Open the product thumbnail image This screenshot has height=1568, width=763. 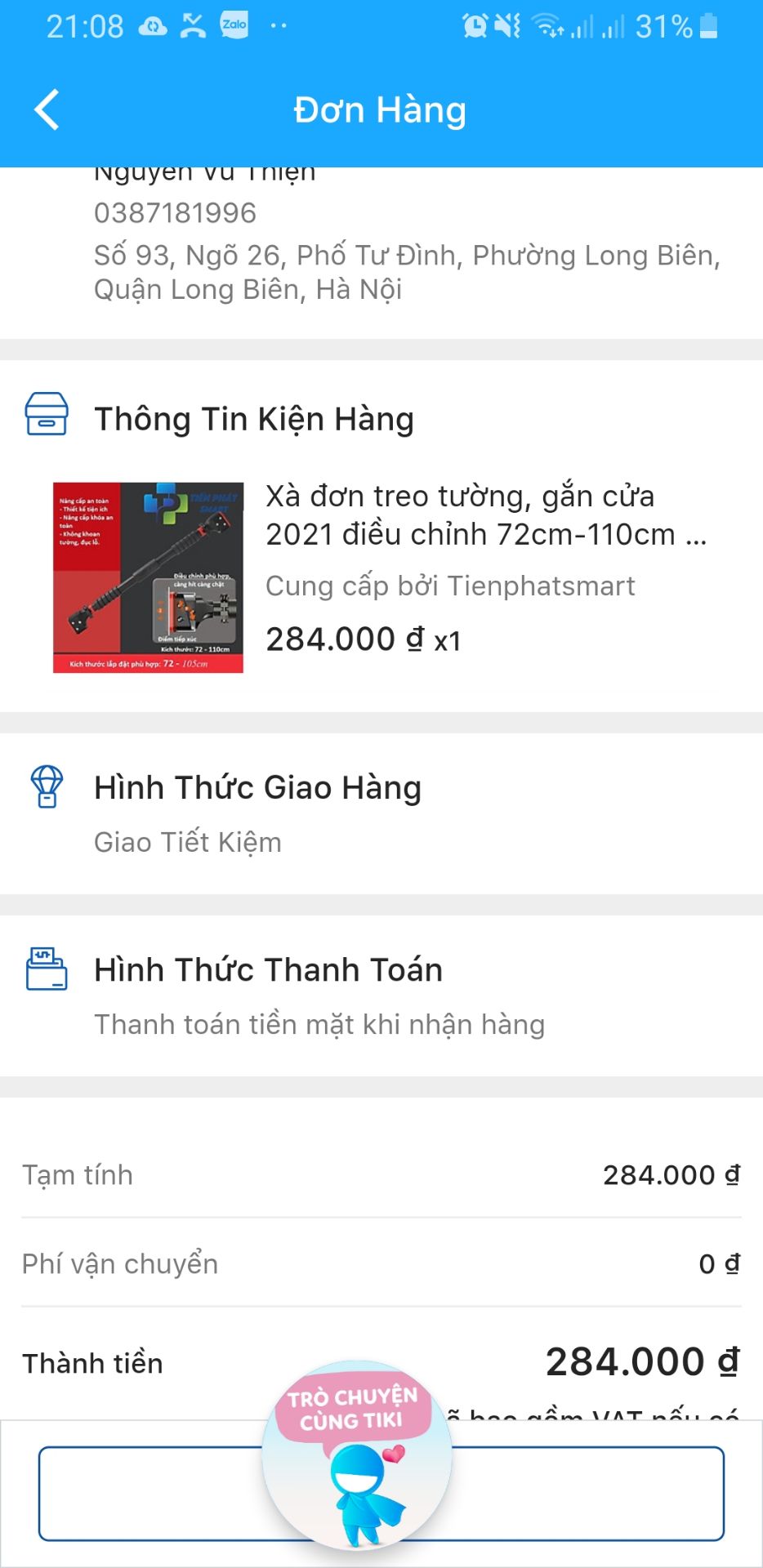pyautogui.click(x=148, y=575)
